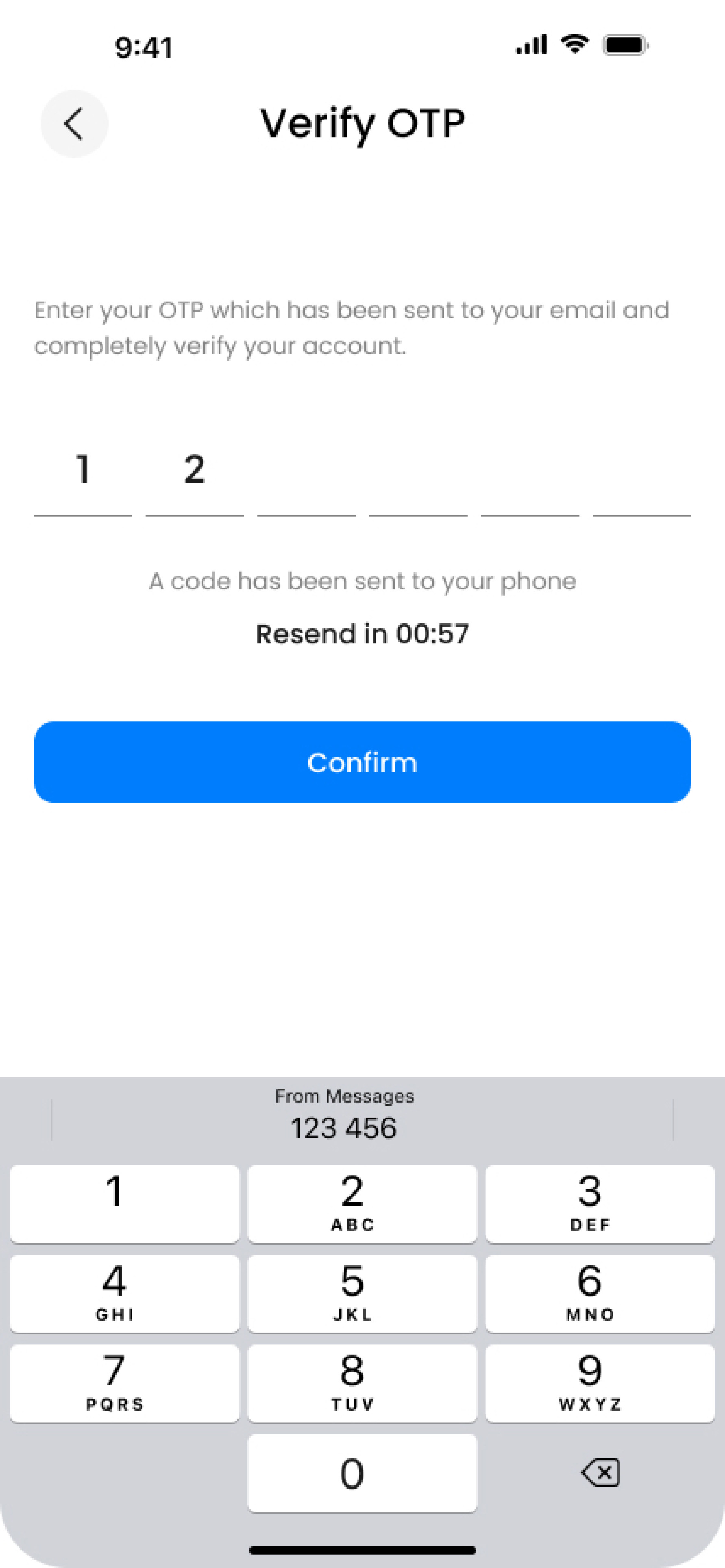Tap the 0 key on the keypad
This screenshot has width=725, height=1568.
(362, 1472)
